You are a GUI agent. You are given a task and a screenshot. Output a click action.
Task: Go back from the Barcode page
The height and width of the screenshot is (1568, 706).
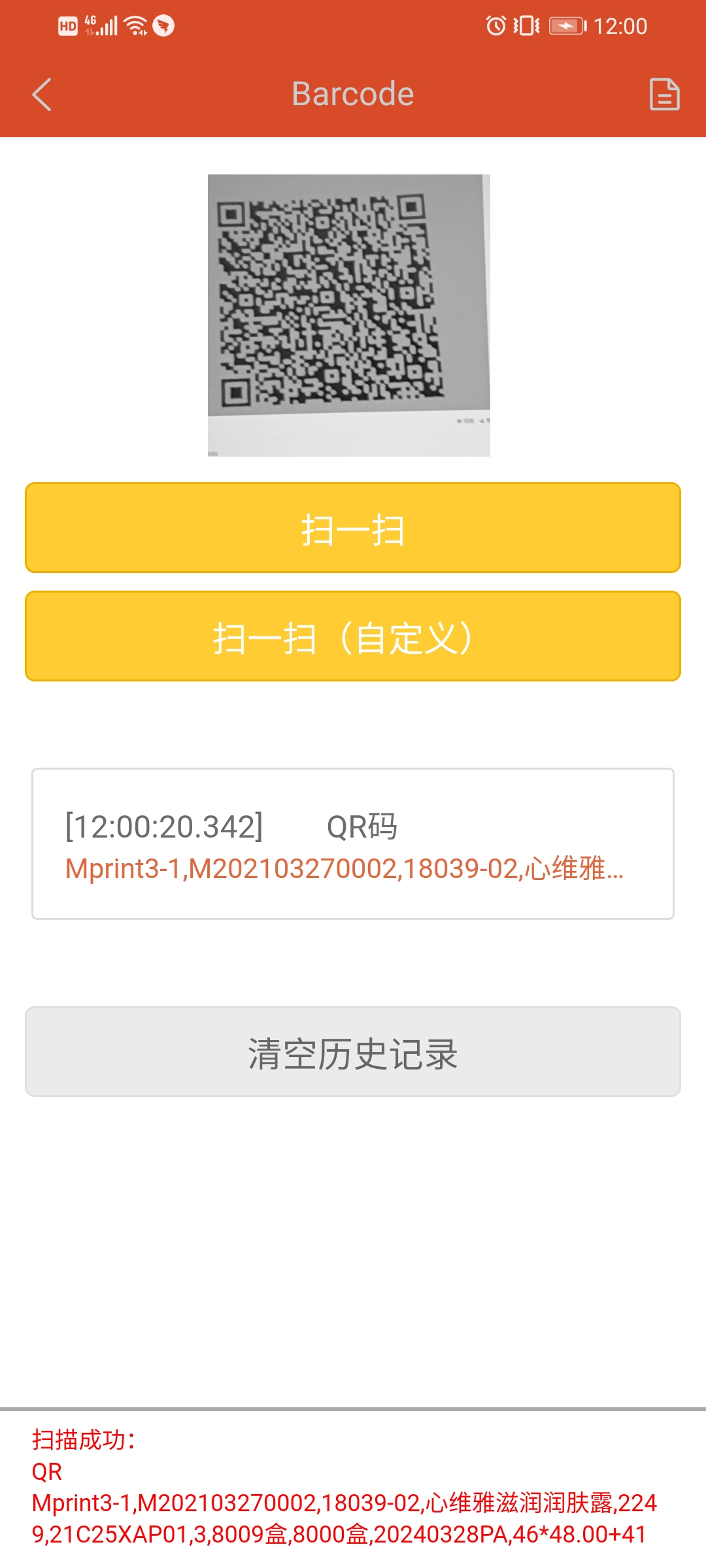coord(42,95)
